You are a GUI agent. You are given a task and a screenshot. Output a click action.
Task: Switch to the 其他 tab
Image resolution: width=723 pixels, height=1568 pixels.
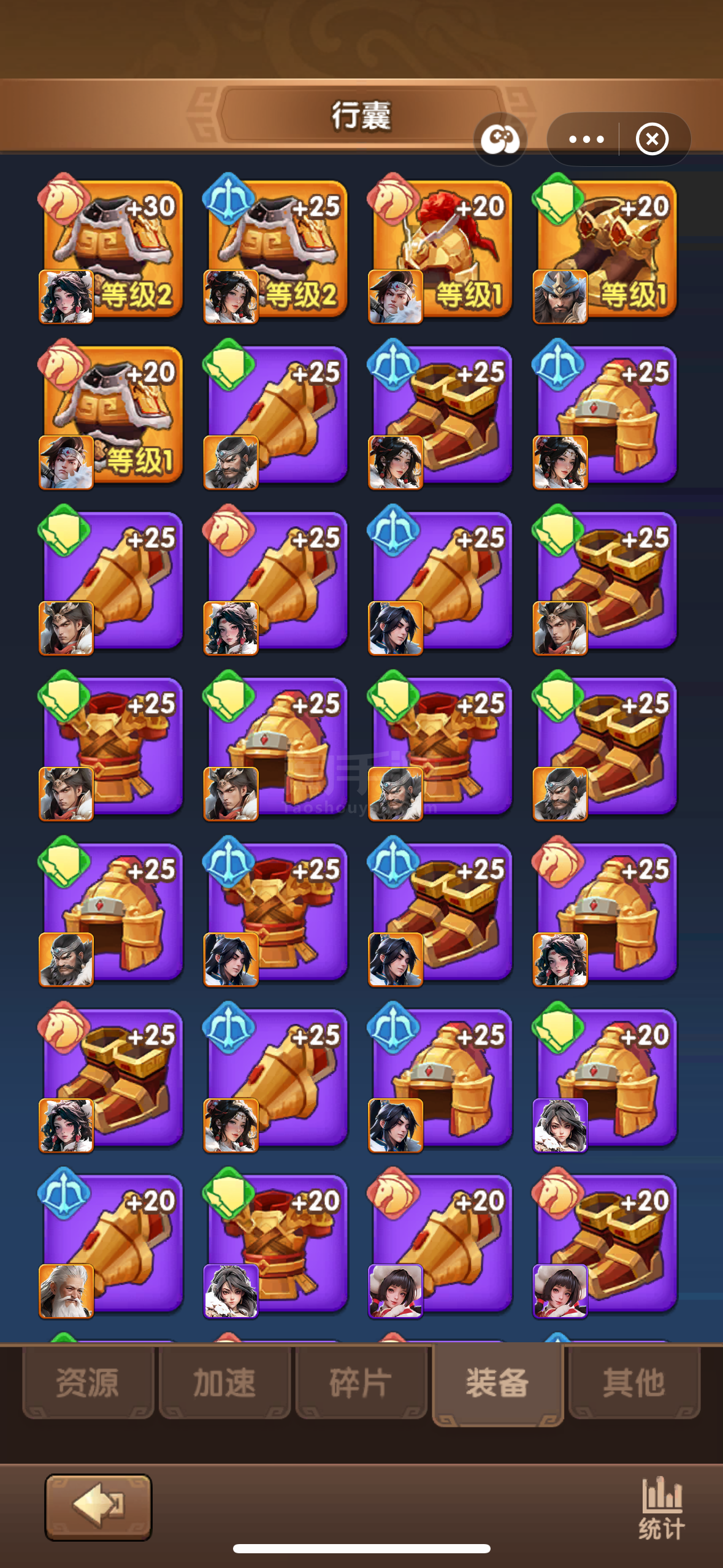tap(634, 1383)
